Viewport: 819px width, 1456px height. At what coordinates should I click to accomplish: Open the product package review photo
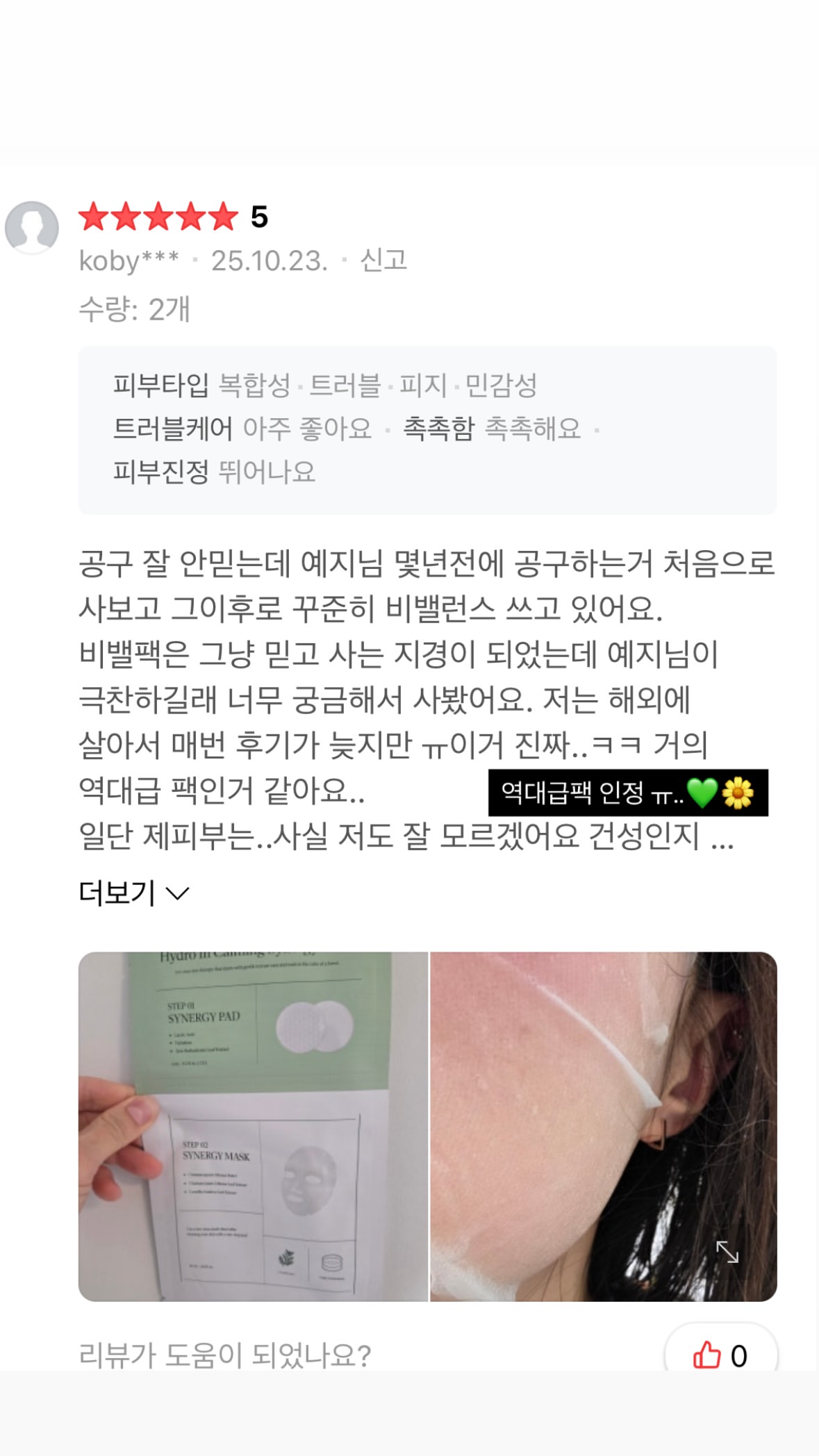(253, 1126)
